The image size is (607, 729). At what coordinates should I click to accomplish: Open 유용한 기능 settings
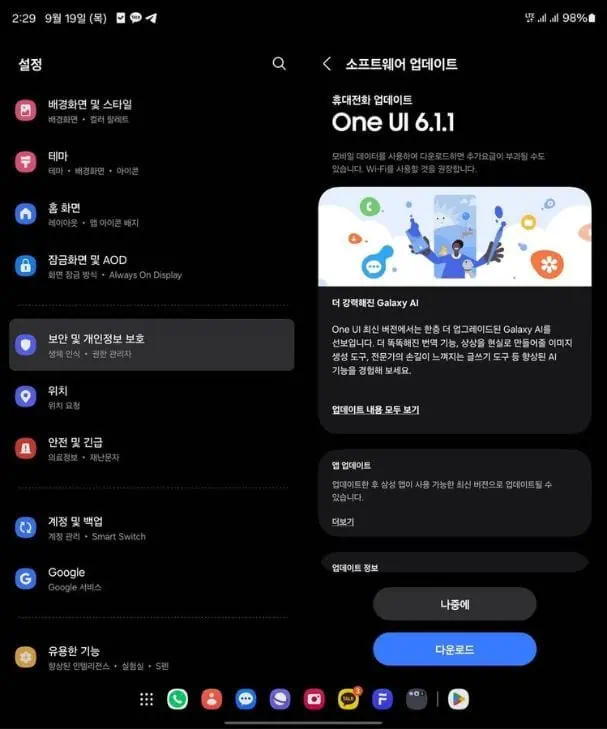tap(150, 657)
